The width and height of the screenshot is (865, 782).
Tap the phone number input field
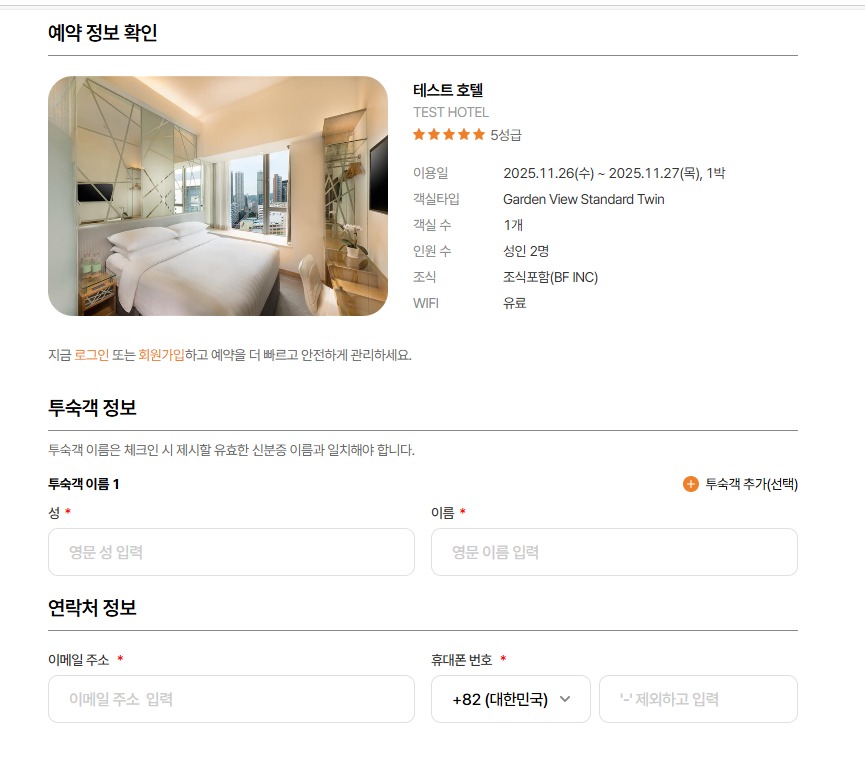tap(697, 699)
